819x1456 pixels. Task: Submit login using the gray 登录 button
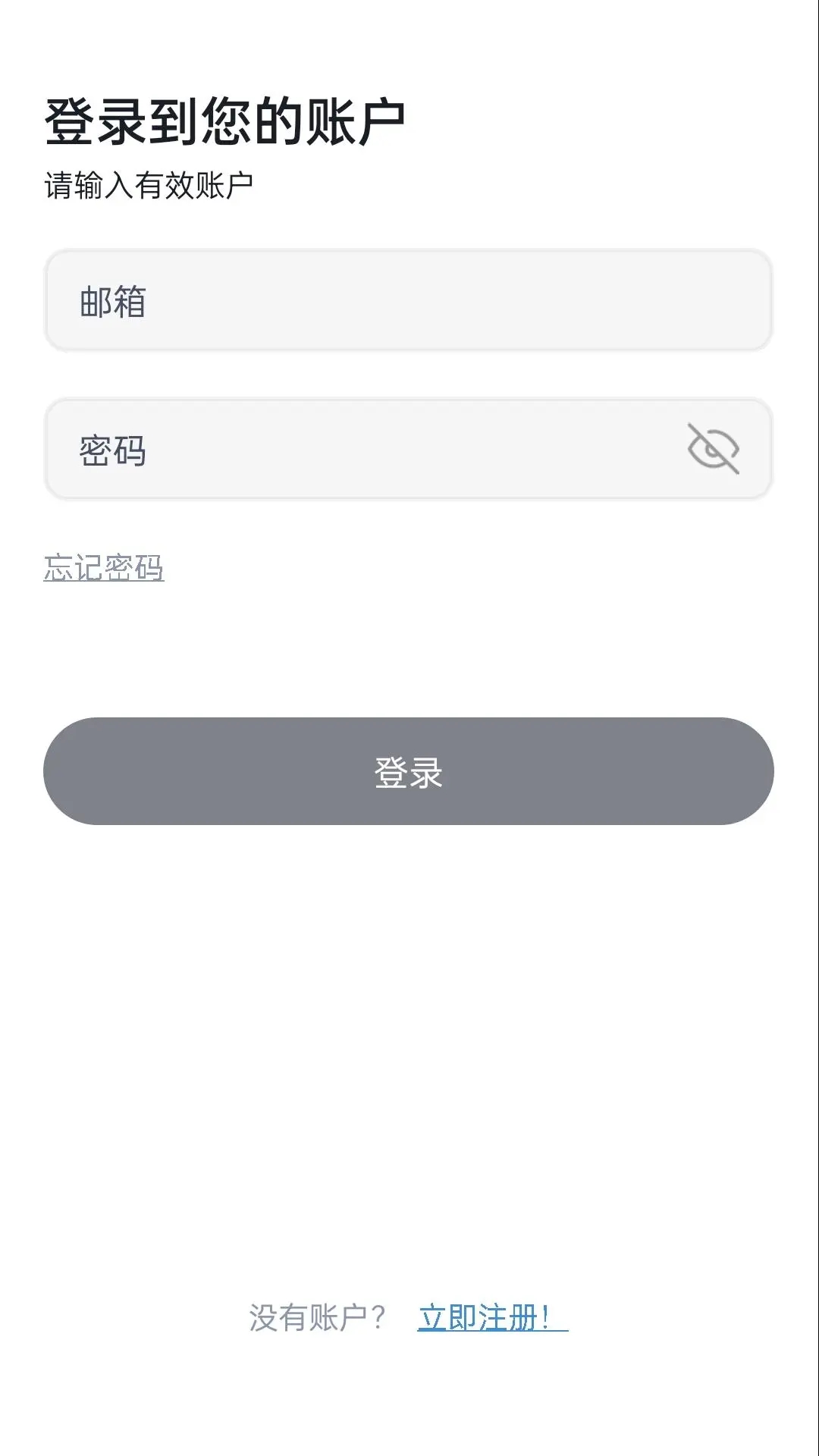coord(409,770)
